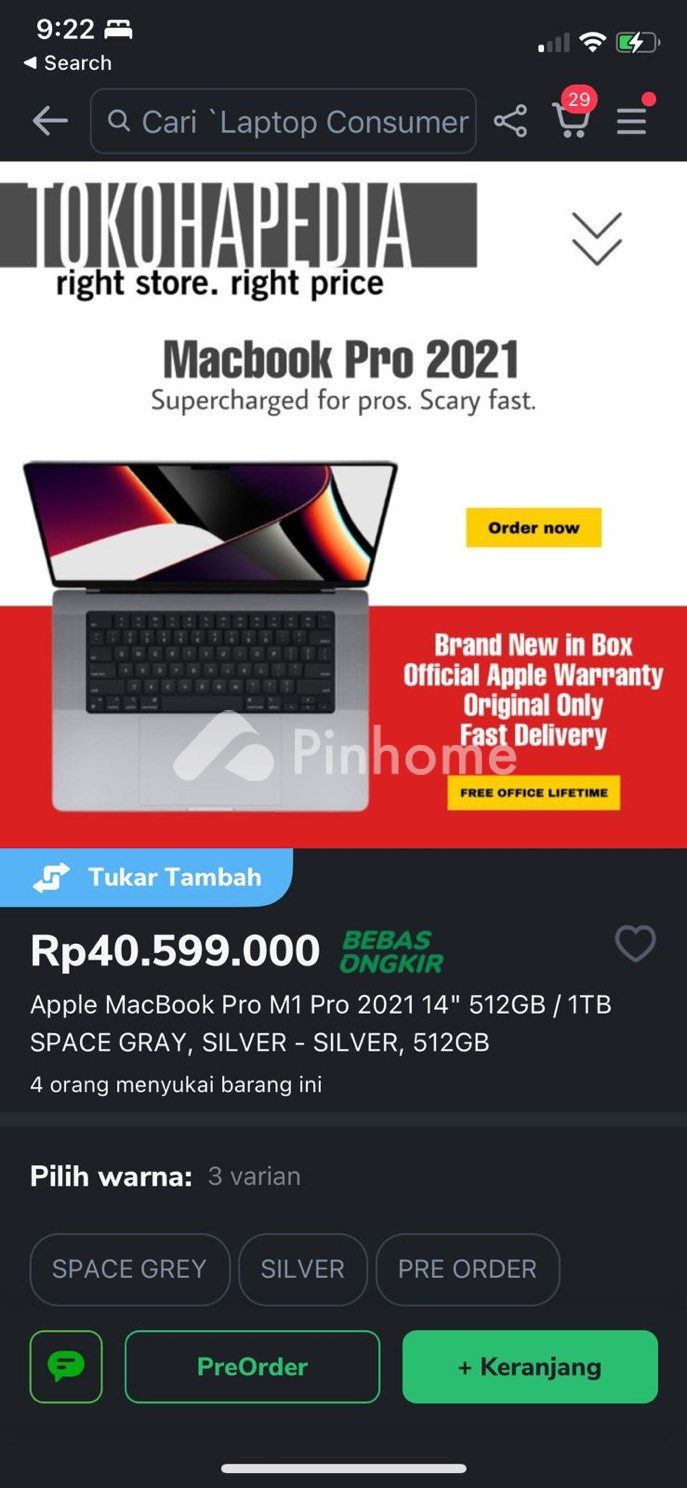Add this MacBook to the wishlist
687x1488 pixels.
tap(635, 944)
